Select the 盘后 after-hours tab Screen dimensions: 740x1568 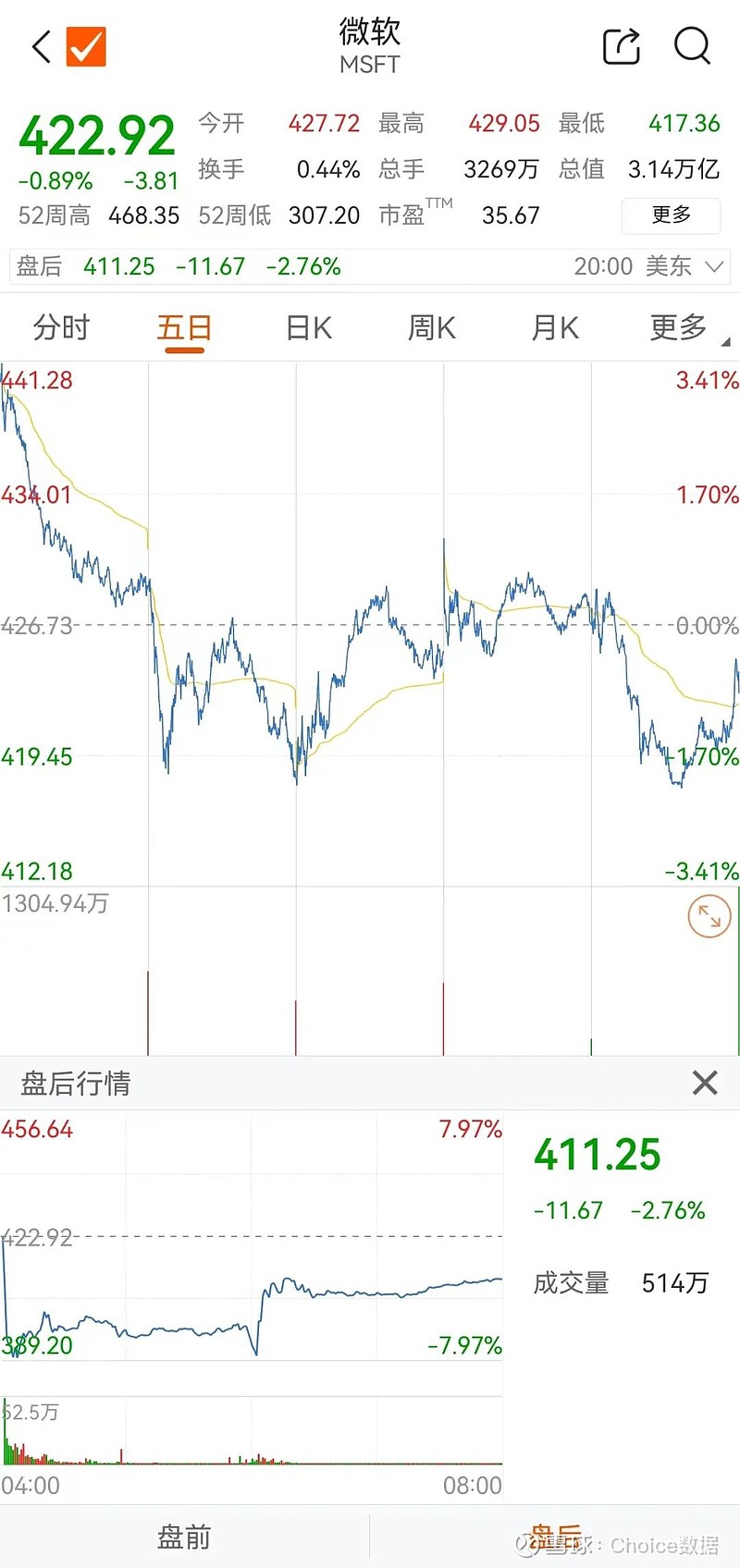tap(555, 1537)
